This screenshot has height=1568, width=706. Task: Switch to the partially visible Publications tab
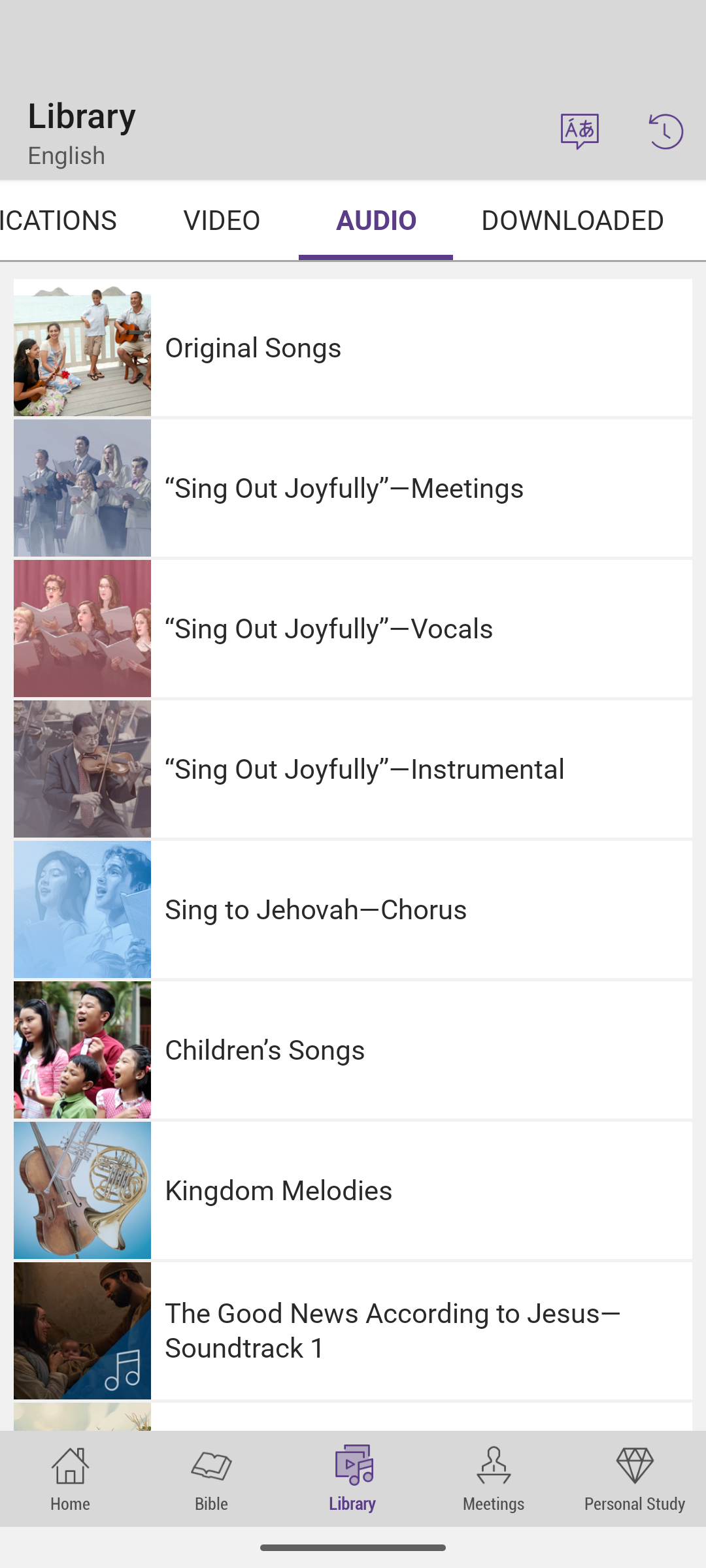59,221
